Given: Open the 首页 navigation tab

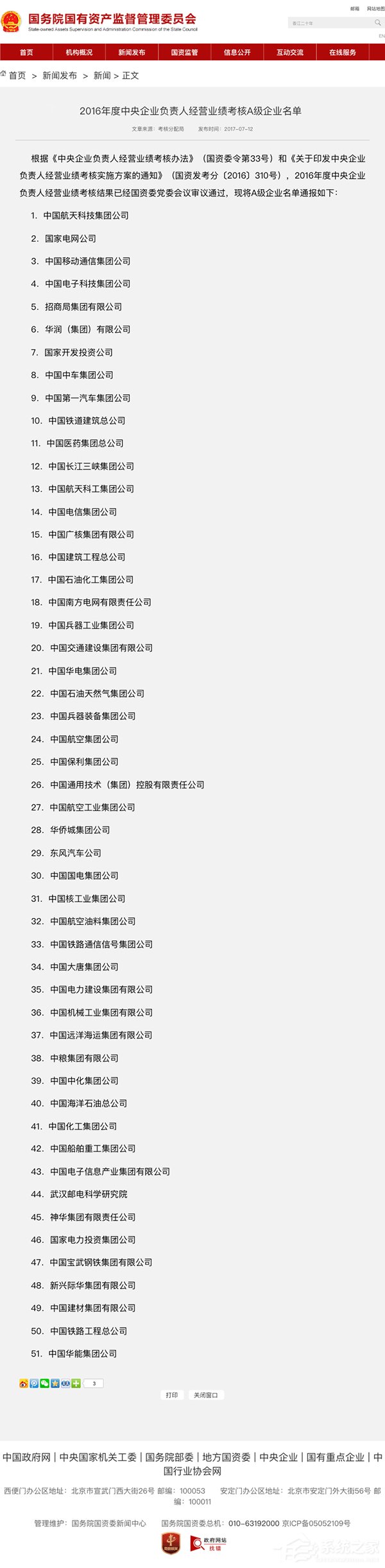Looking at the screenshot, I should (26, 53).
